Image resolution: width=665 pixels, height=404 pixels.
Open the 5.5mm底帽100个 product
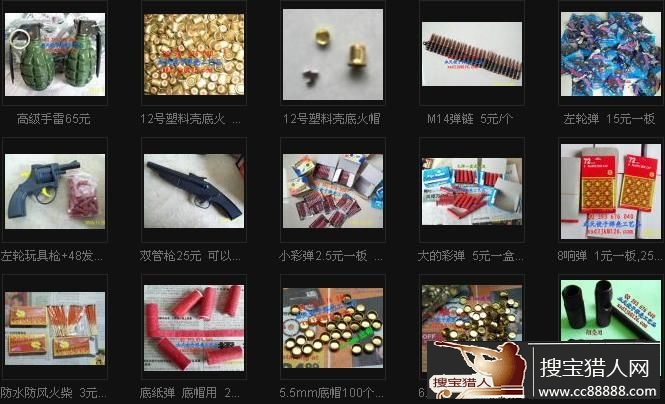(x=332, y=327)
